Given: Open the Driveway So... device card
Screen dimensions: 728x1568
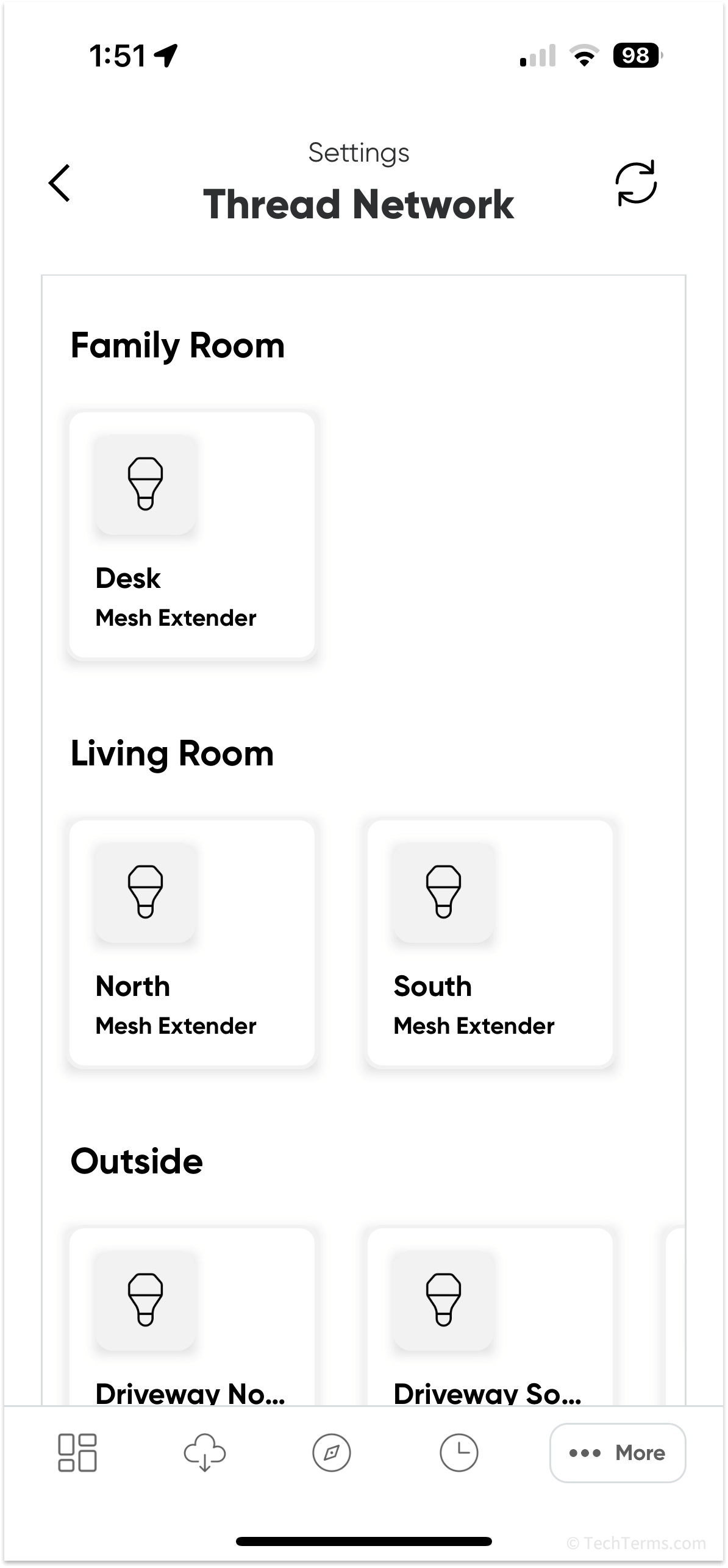Looking at the screenshot, I should [490, 1317].
